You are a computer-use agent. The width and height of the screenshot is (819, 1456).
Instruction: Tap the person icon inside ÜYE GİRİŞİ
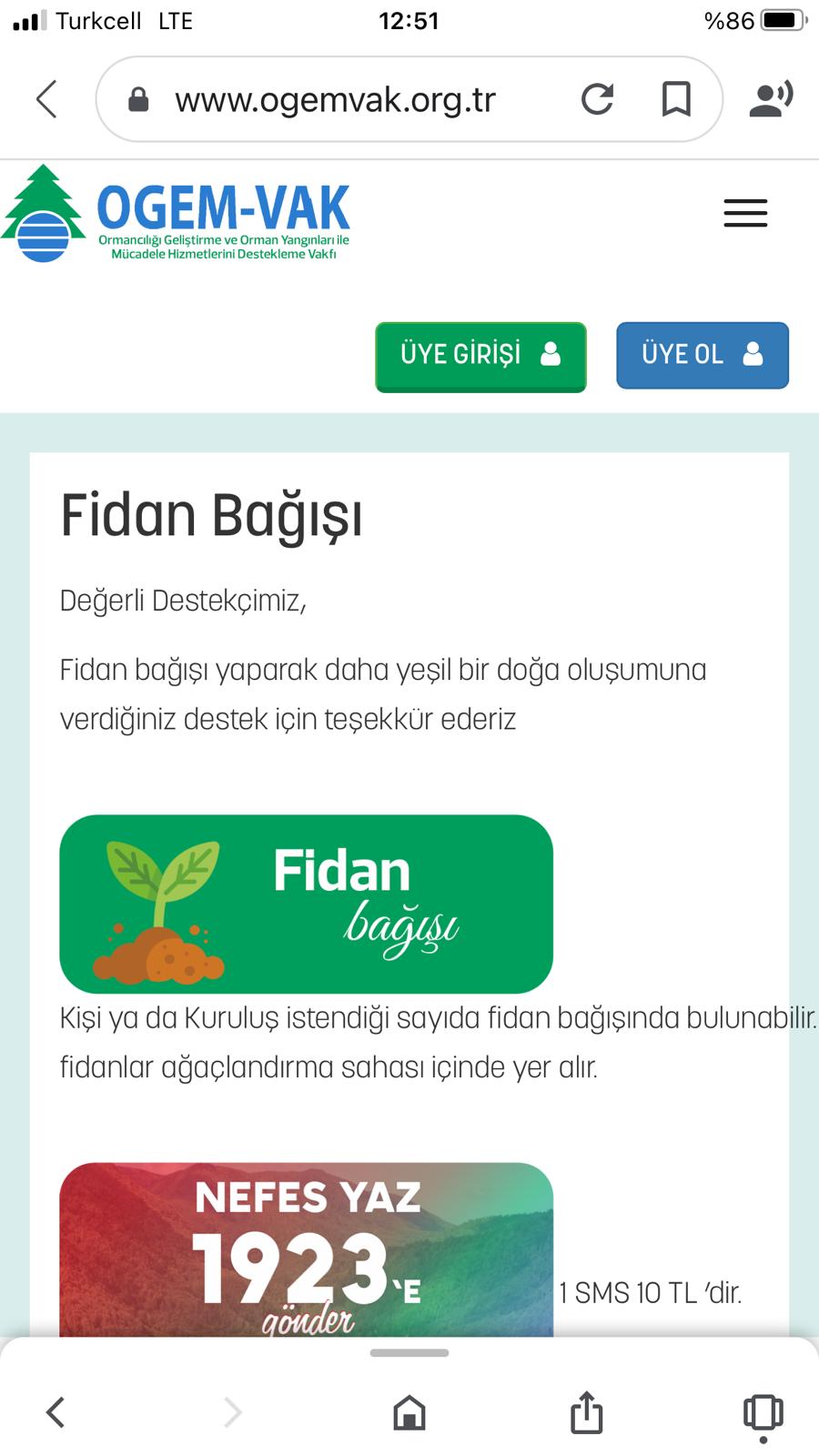pyautogui.click(x=550, y=356)
